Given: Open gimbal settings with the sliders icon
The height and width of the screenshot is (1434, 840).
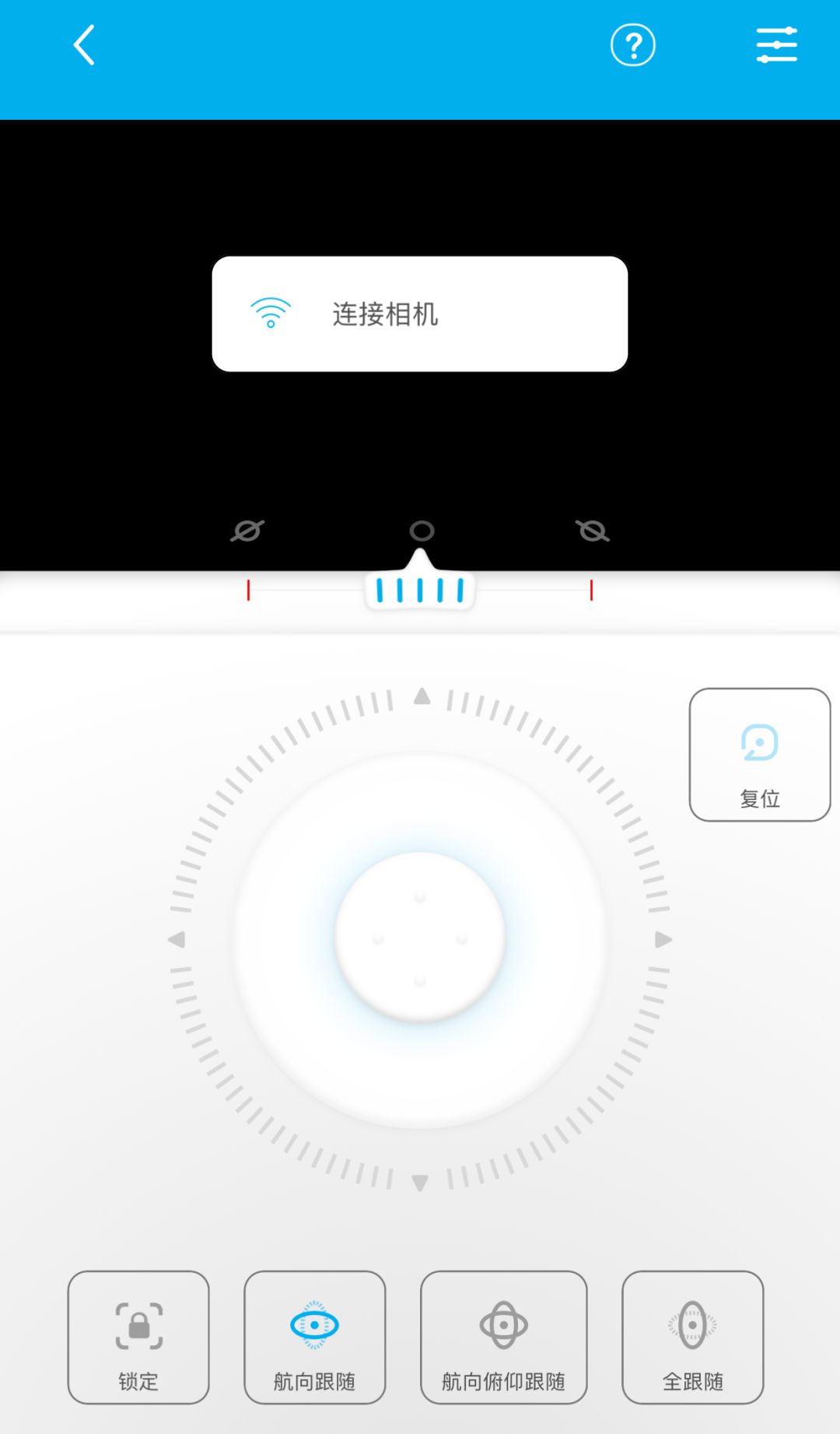Looking at the screenshot, I should click(775, 45).
